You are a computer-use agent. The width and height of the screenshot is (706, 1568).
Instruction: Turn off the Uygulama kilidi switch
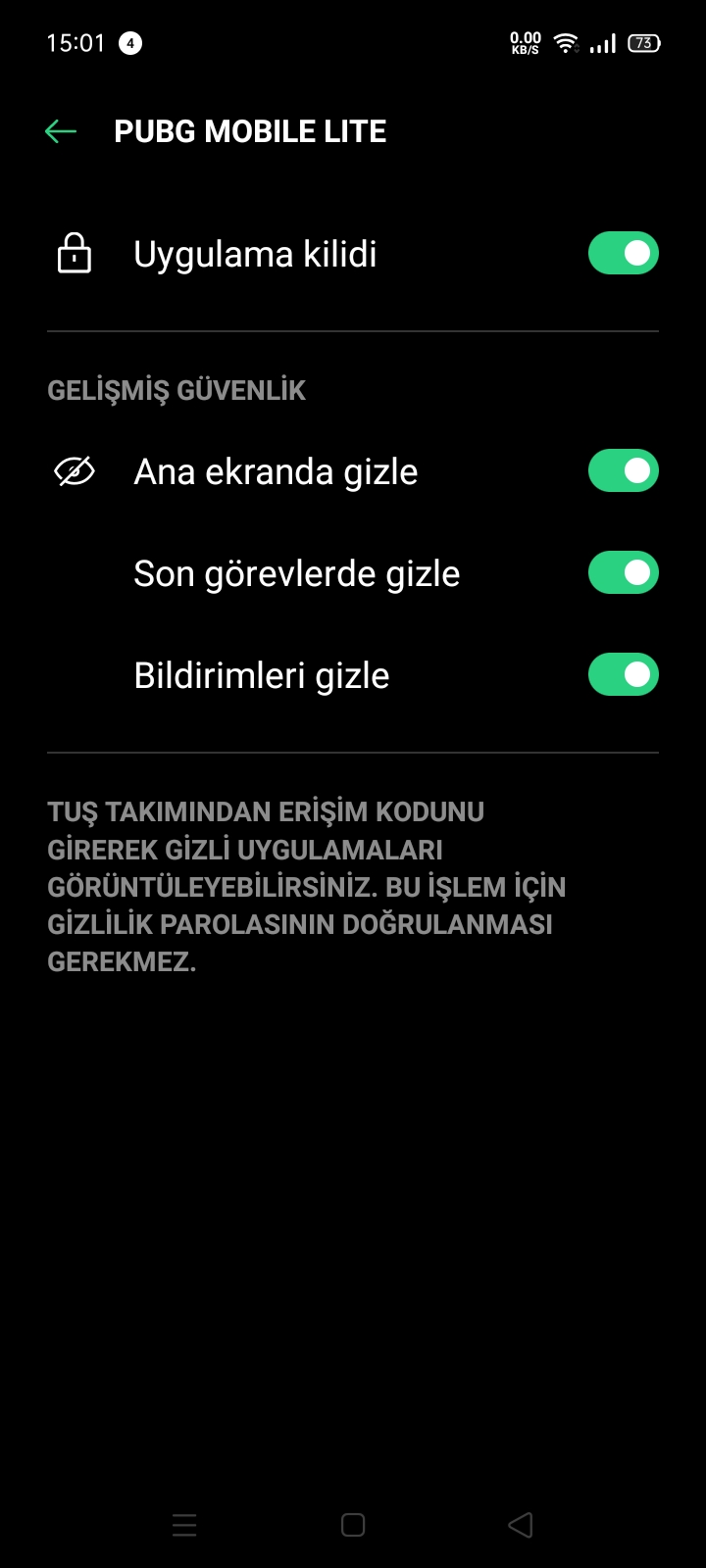(x=624, y=254)
